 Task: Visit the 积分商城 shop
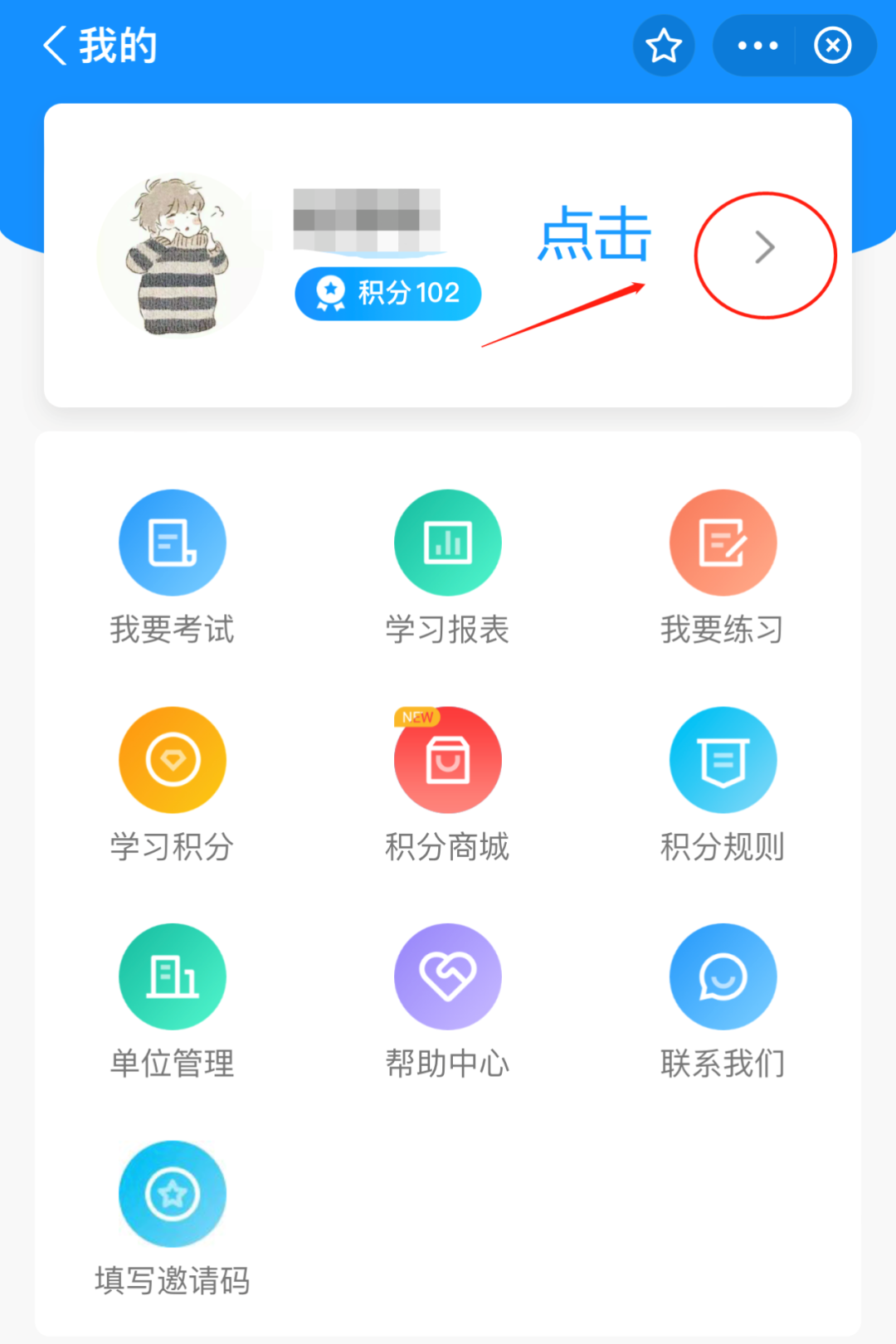448,760
